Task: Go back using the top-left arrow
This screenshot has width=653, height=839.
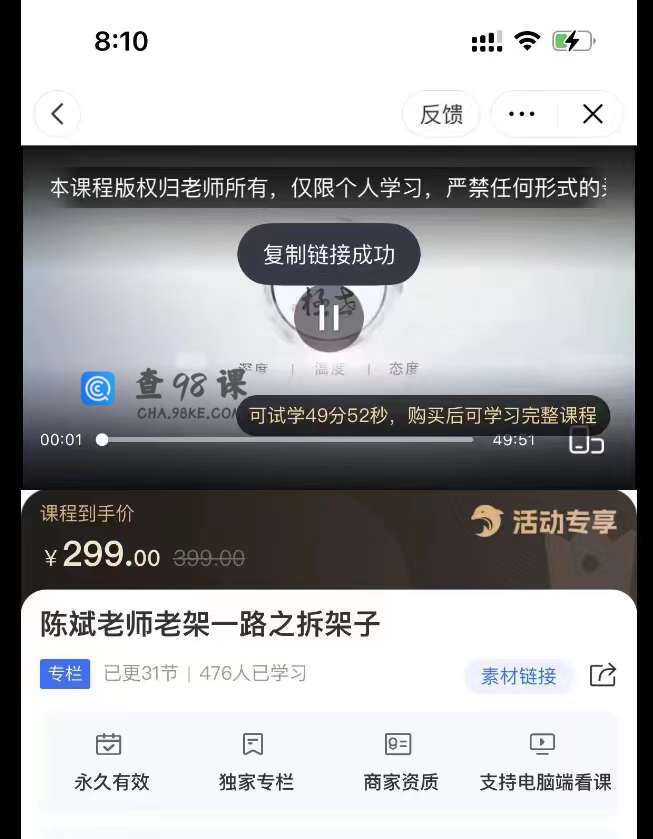Action: [x=57, y=114]
